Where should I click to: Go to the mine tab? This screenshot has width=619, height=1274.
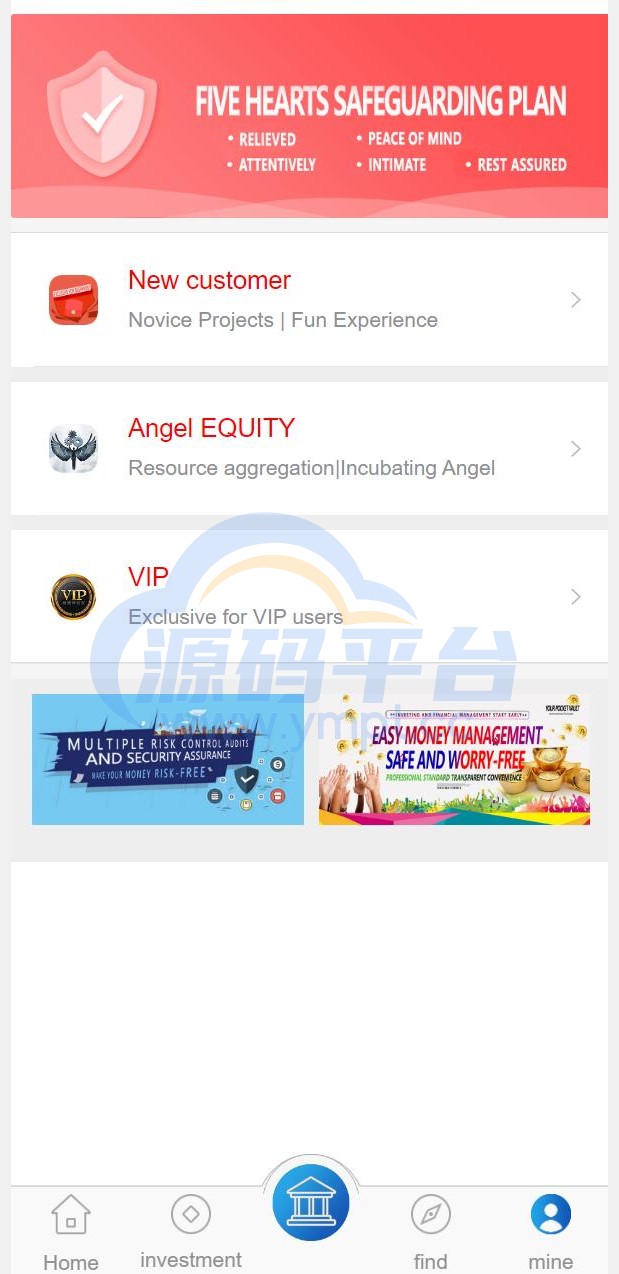tap(550, 1232)
